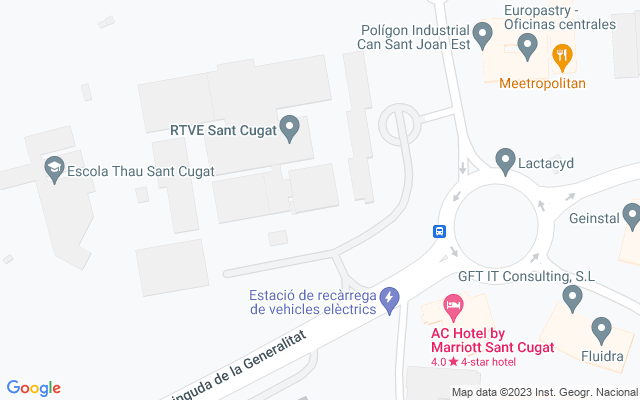Select the electric vehicle charging station pin
The image size is (640, 400).
coord(390,297)
